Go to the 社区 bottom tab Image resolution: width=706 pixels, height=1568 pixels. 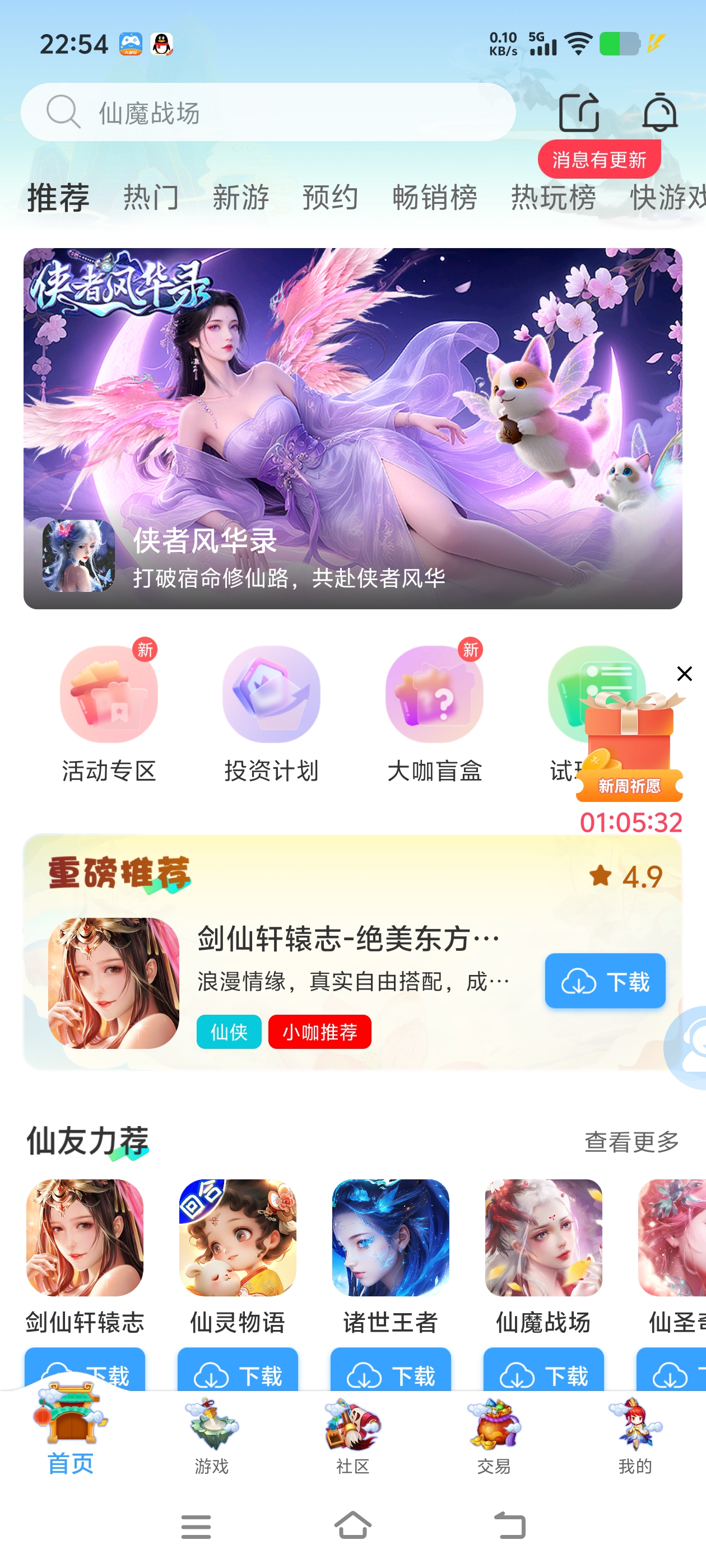[352, 1436]
